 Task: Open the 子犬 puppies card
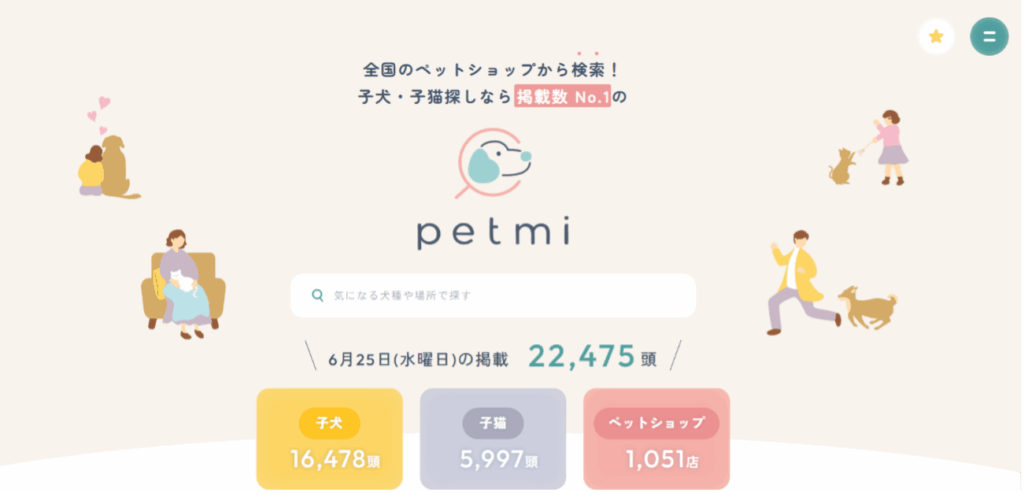[330, 438]
